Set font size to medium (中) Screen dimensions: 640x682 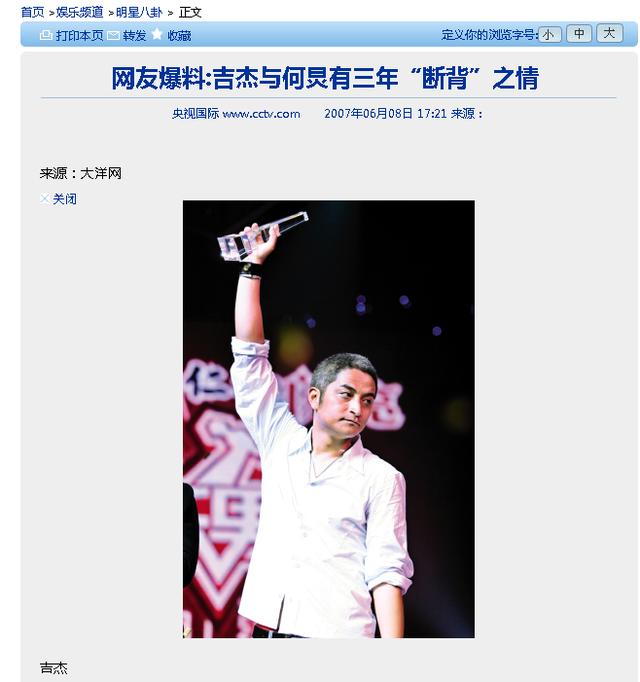(579, 34)
